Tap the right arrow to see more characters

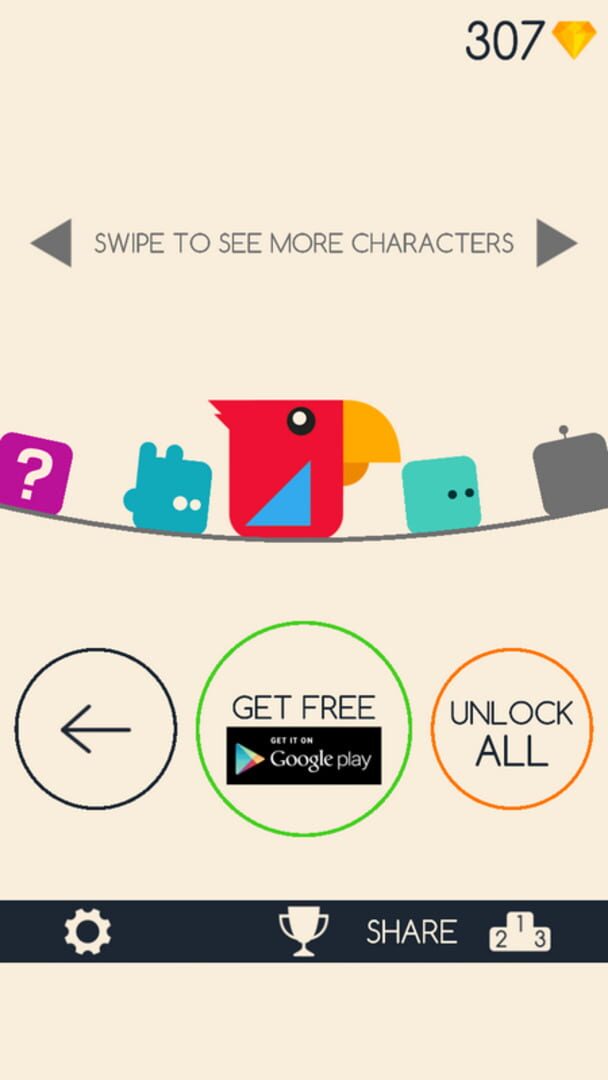click(556, 242)
